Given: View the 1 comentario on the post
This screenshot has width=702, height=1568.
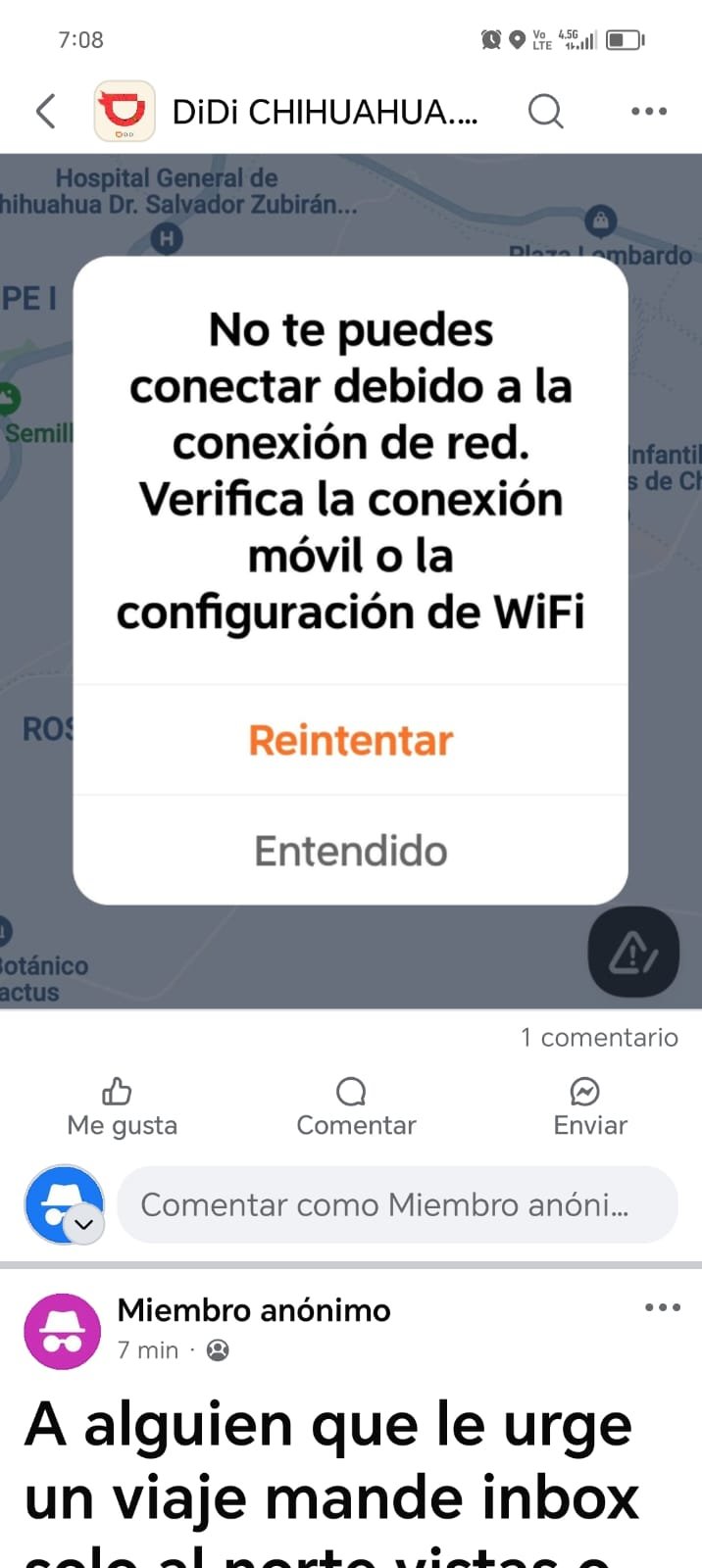Looking at the screenshot, I should click(598, 1037).
